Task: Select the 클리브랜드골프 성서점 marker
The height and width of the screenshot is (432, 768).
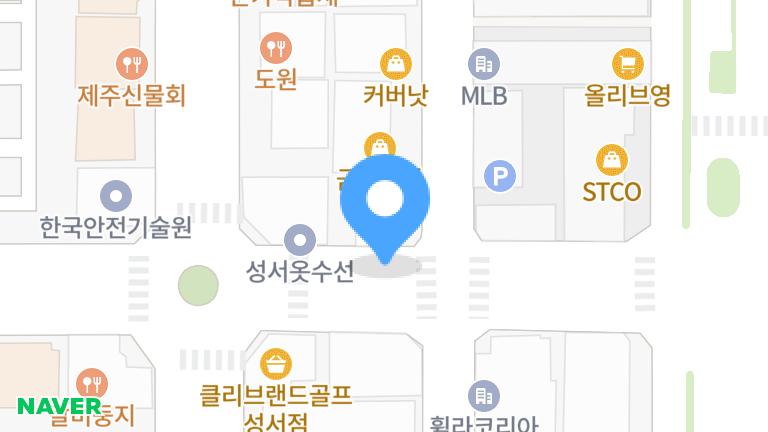Action: click(x=275, y=362)
